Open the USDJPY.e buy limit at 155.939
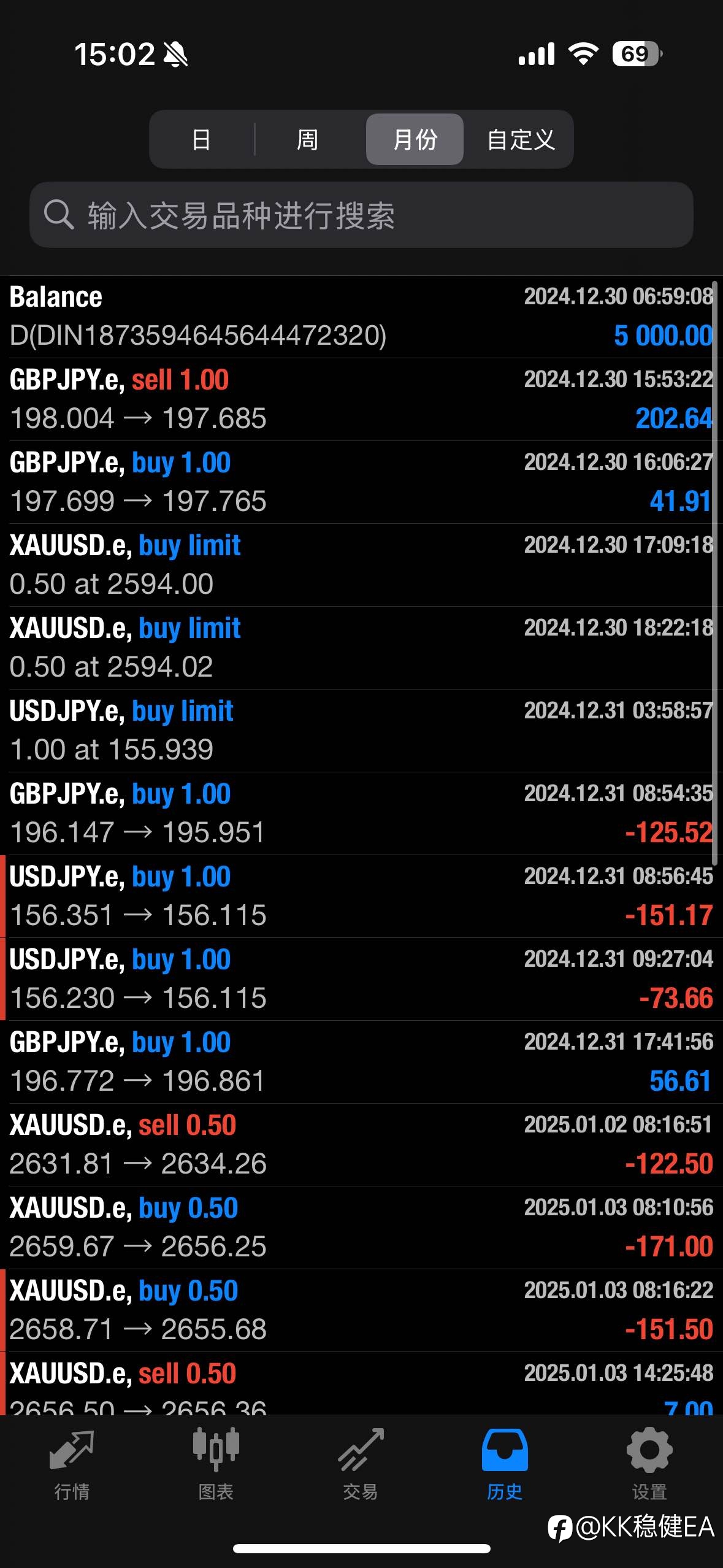The width and height of the screenshot is (723, 1568). [361, 731]
